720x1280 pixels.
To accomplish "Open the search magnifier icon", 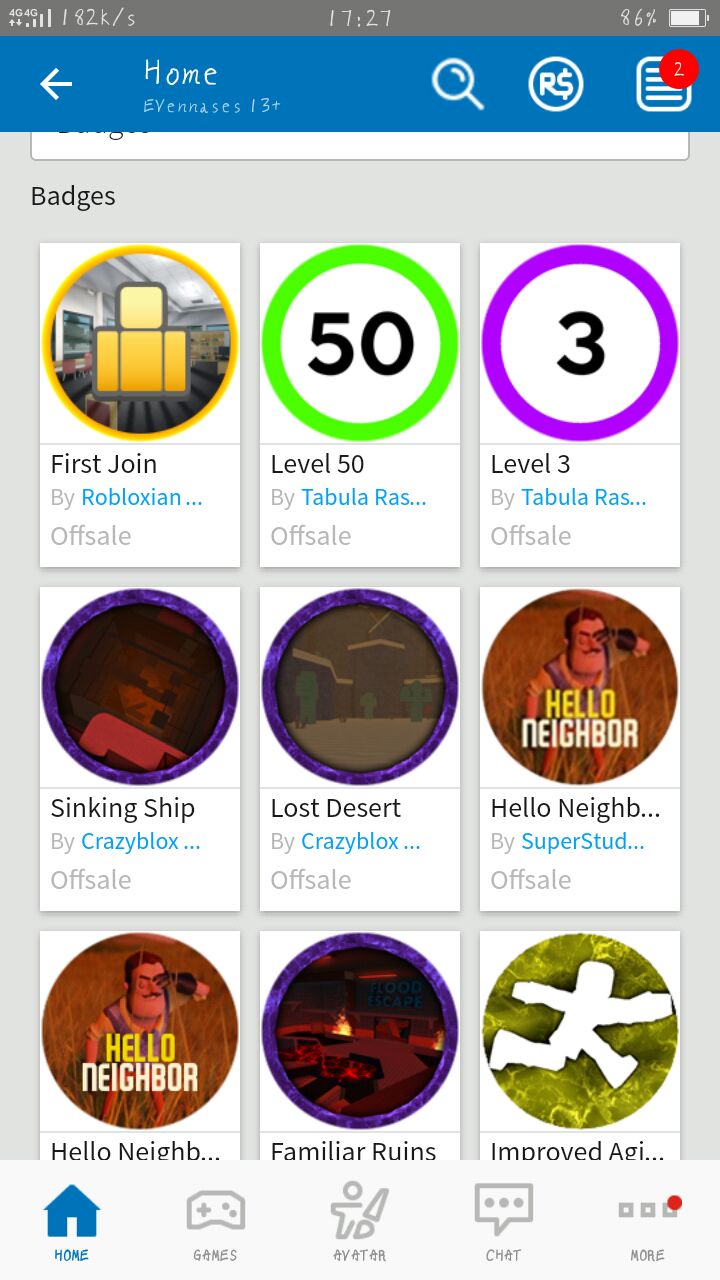I will click(x=457, y=84).
